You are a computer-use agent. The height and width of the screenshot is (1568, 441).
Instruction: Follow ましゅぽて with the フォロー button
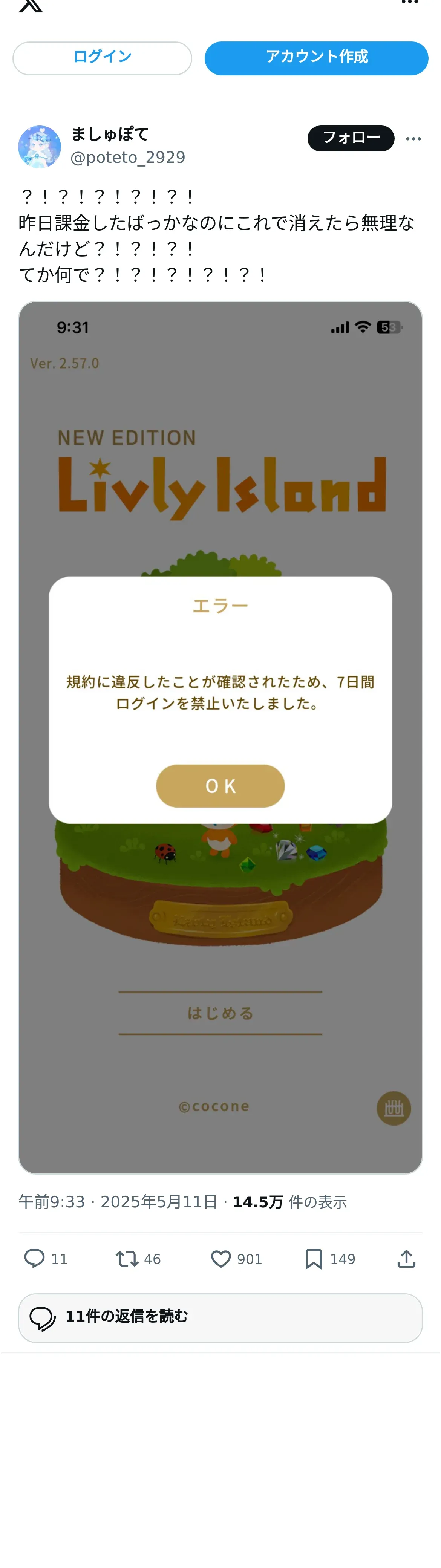point(350,138)
